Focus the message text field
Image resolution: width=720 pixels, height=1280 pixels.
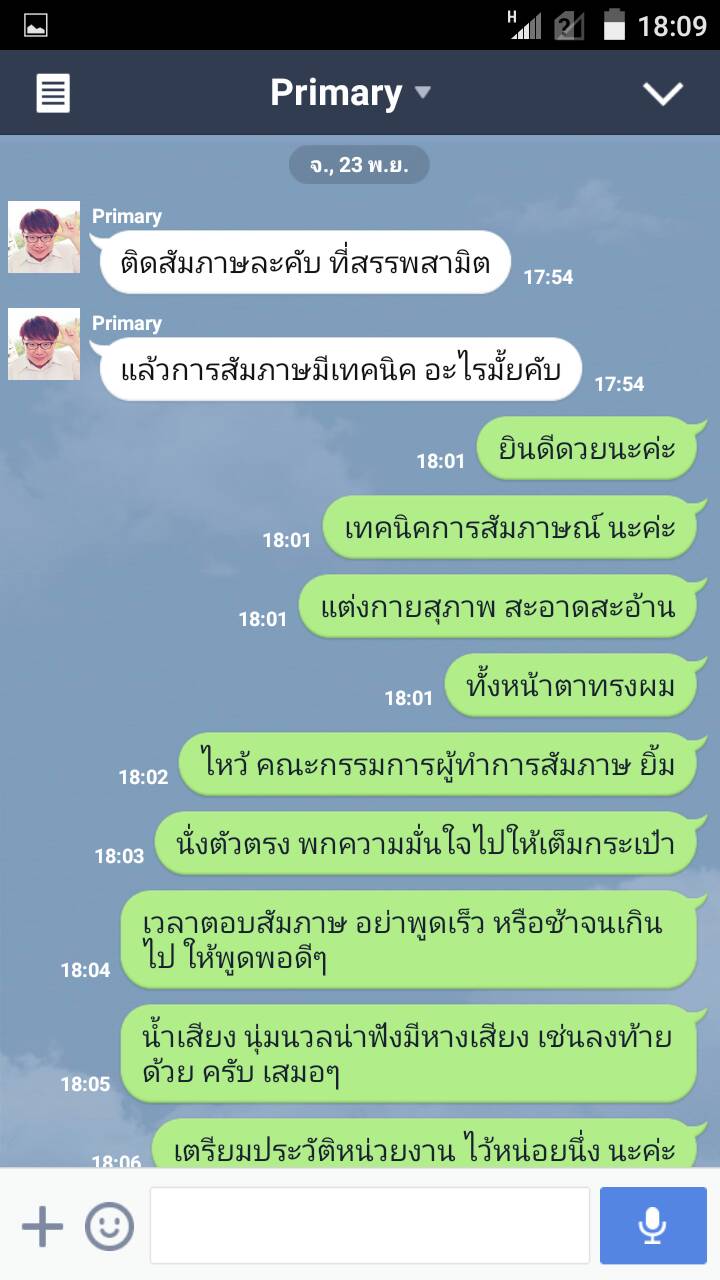pyautogui.click(x=369, y=1226)
